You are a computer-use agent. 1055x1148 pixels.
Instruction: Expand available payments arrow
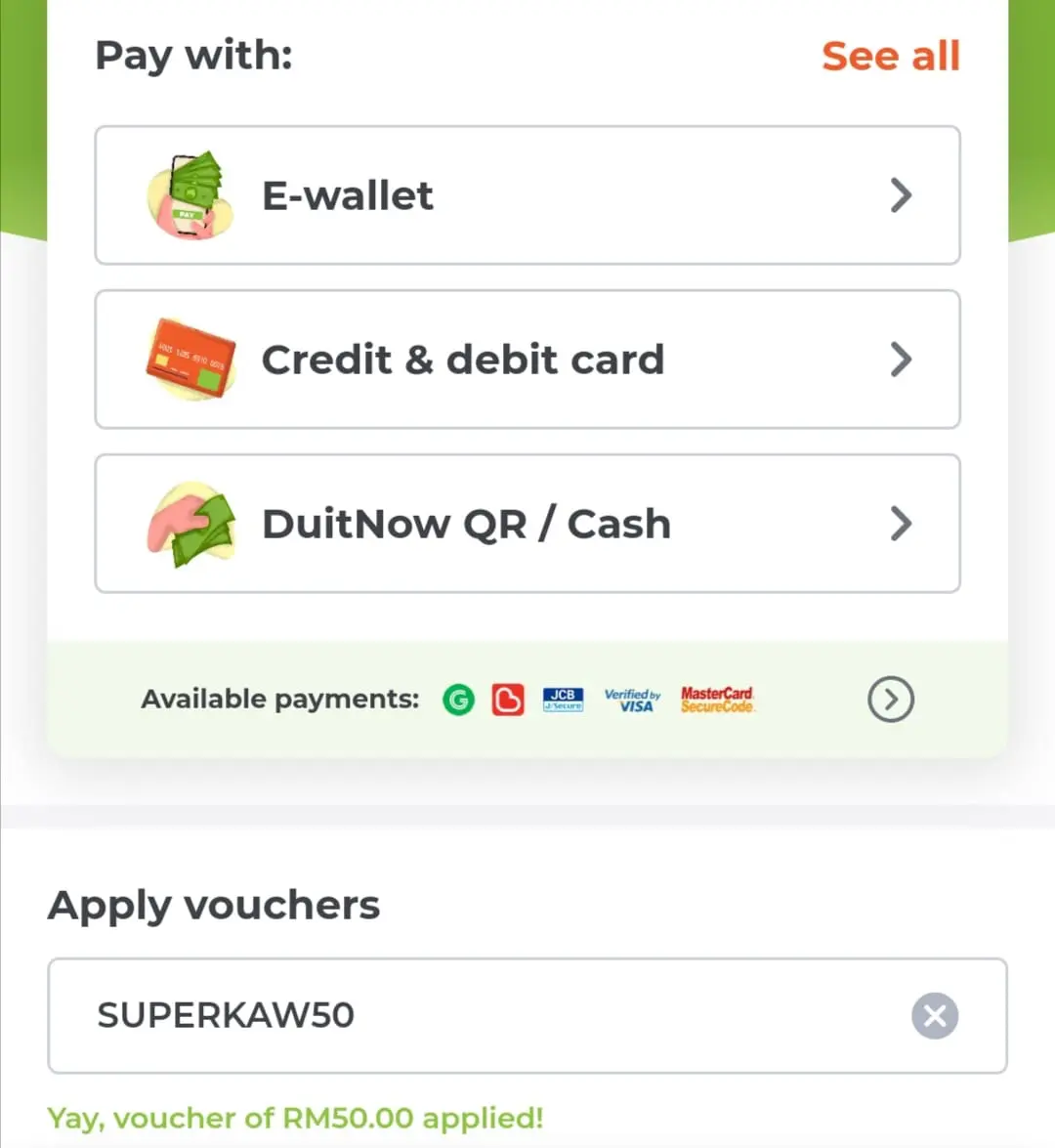pos(890,700)
